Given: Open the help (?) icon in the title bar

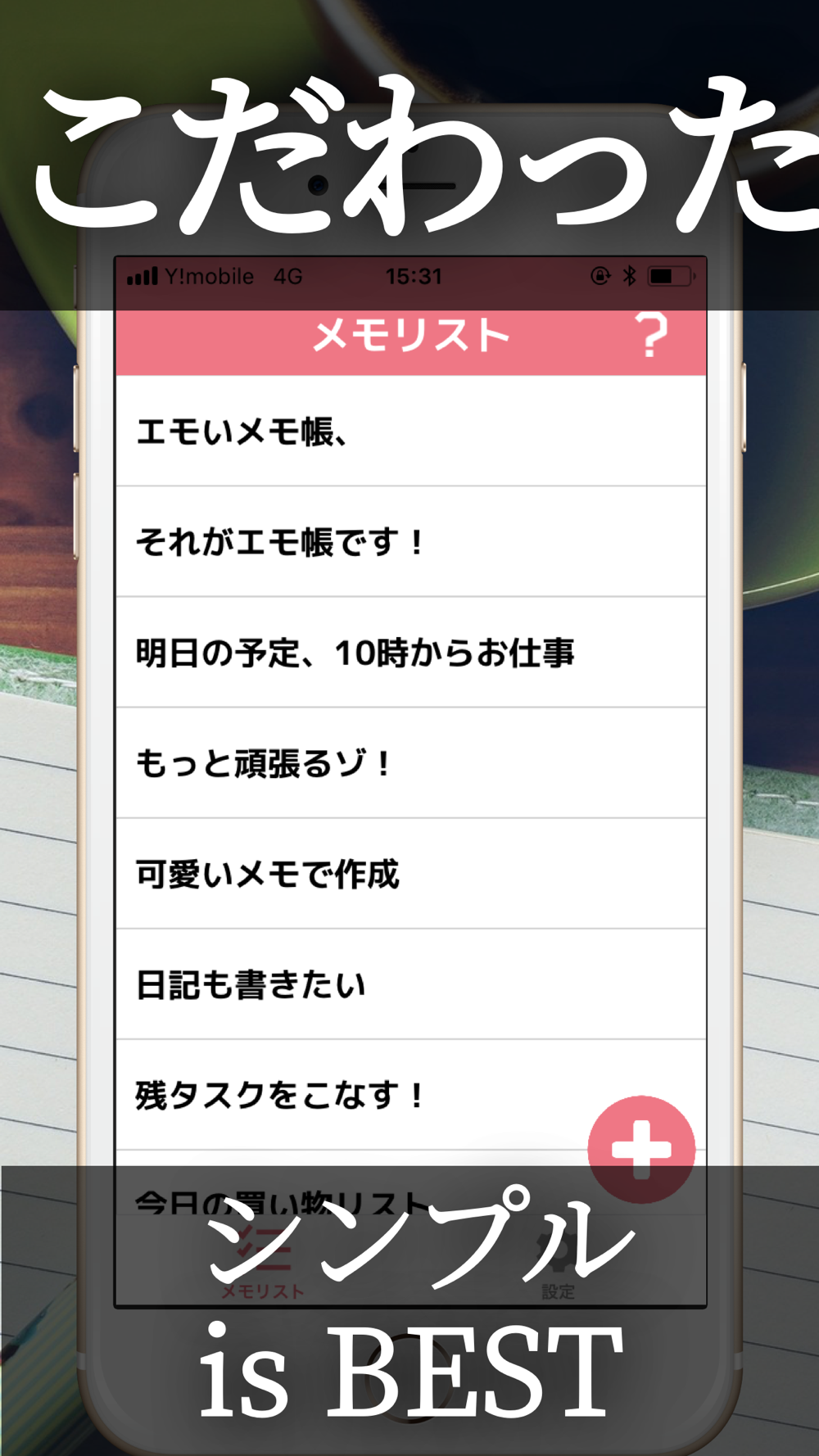Looking at the screenshot, I should coord(653,336).
